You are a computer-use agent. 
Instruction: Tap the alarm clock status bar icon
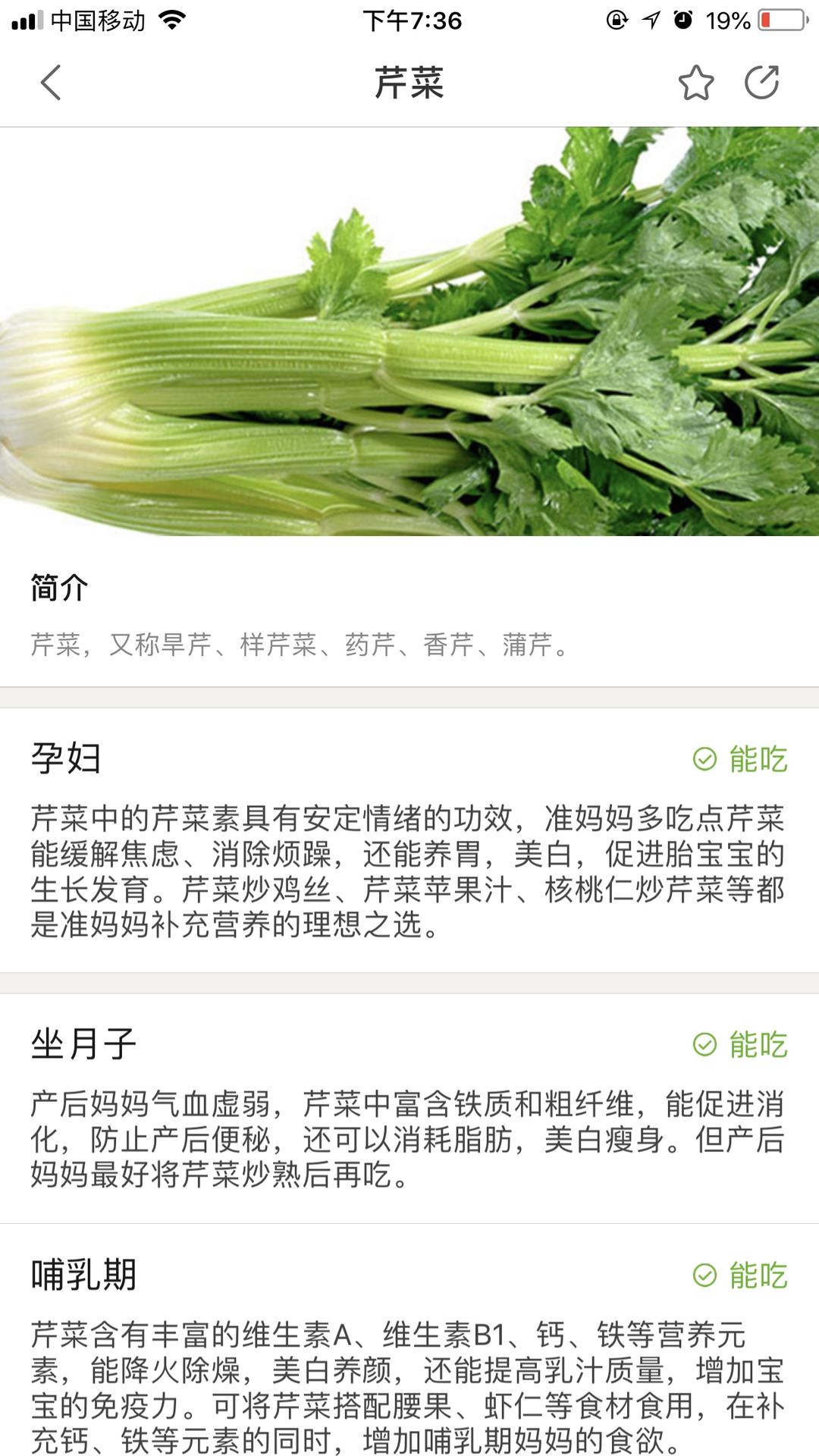click(683, 20)
